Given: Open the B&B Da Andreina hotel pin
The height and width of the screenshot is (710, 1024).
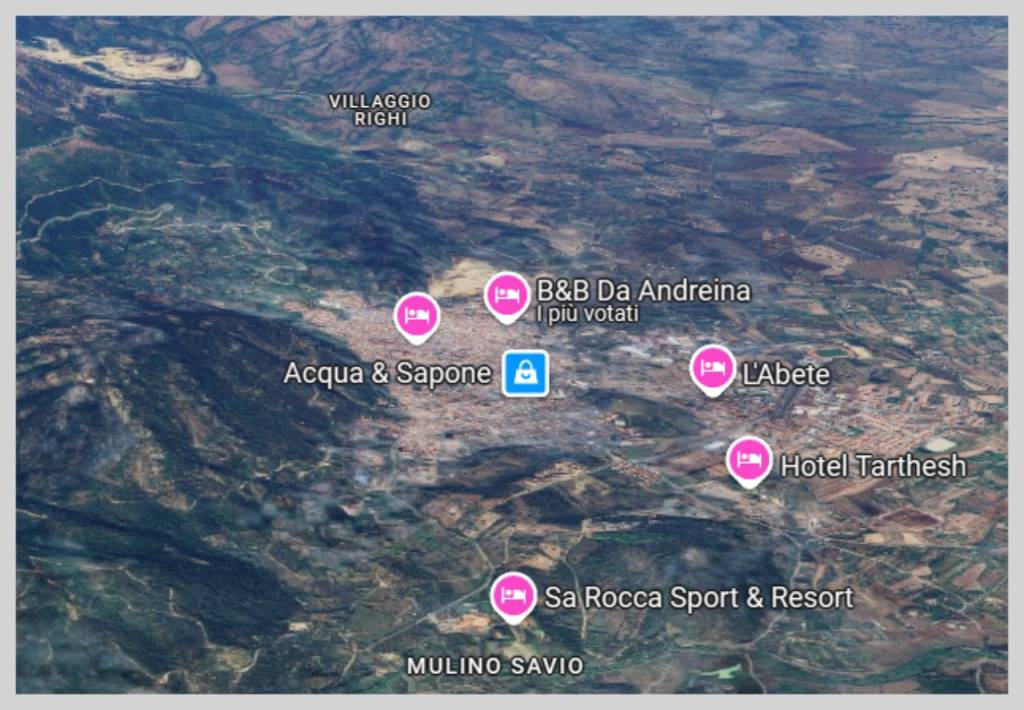Looking at the screenshot, I should pos(507,296).
